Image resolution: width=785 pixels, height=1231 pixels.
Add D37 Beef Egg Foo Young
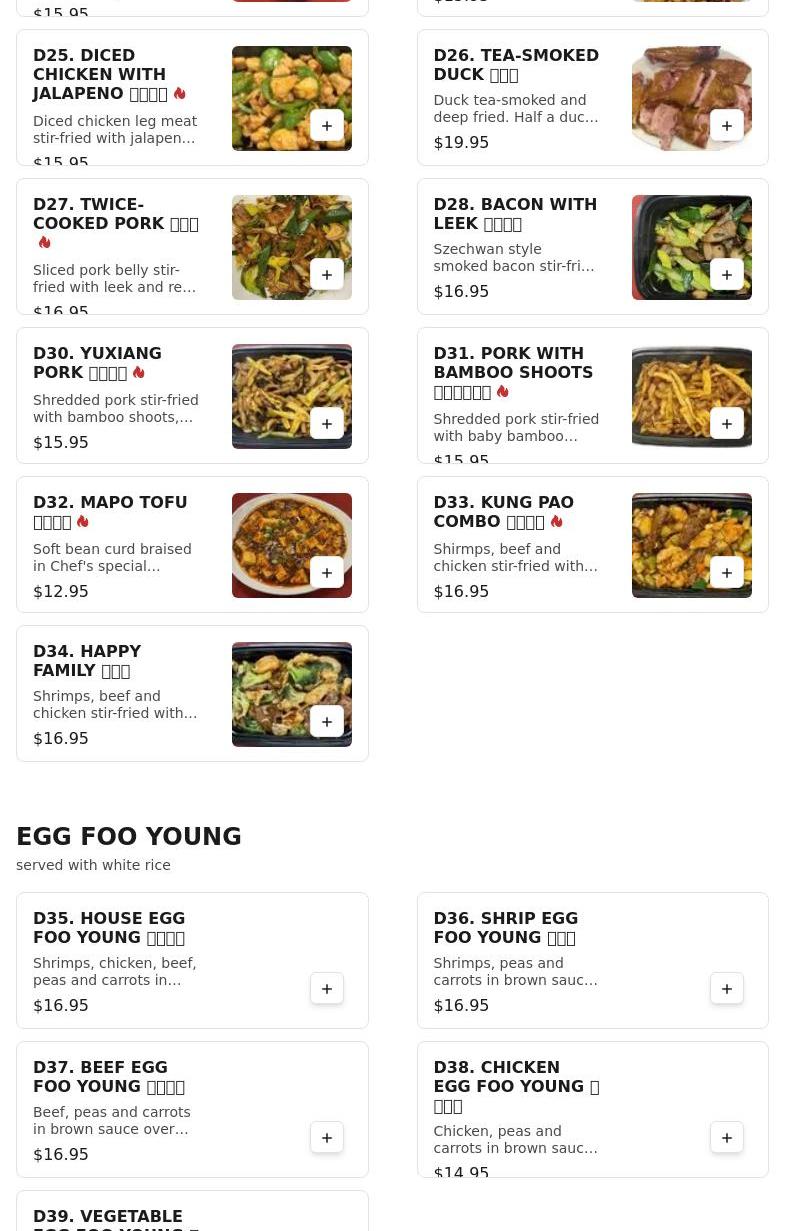[x=327, y=1138]
